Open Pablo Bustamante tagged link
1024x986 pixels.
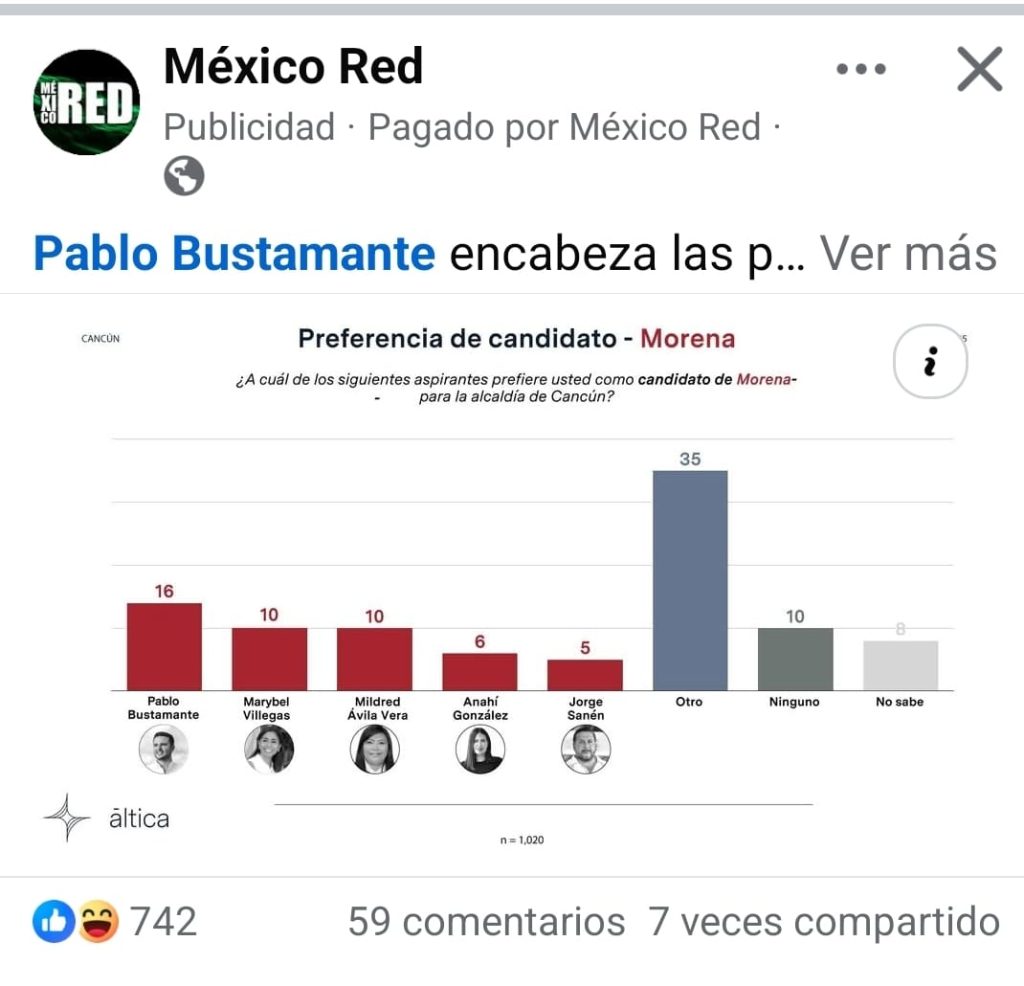[234, 254]
